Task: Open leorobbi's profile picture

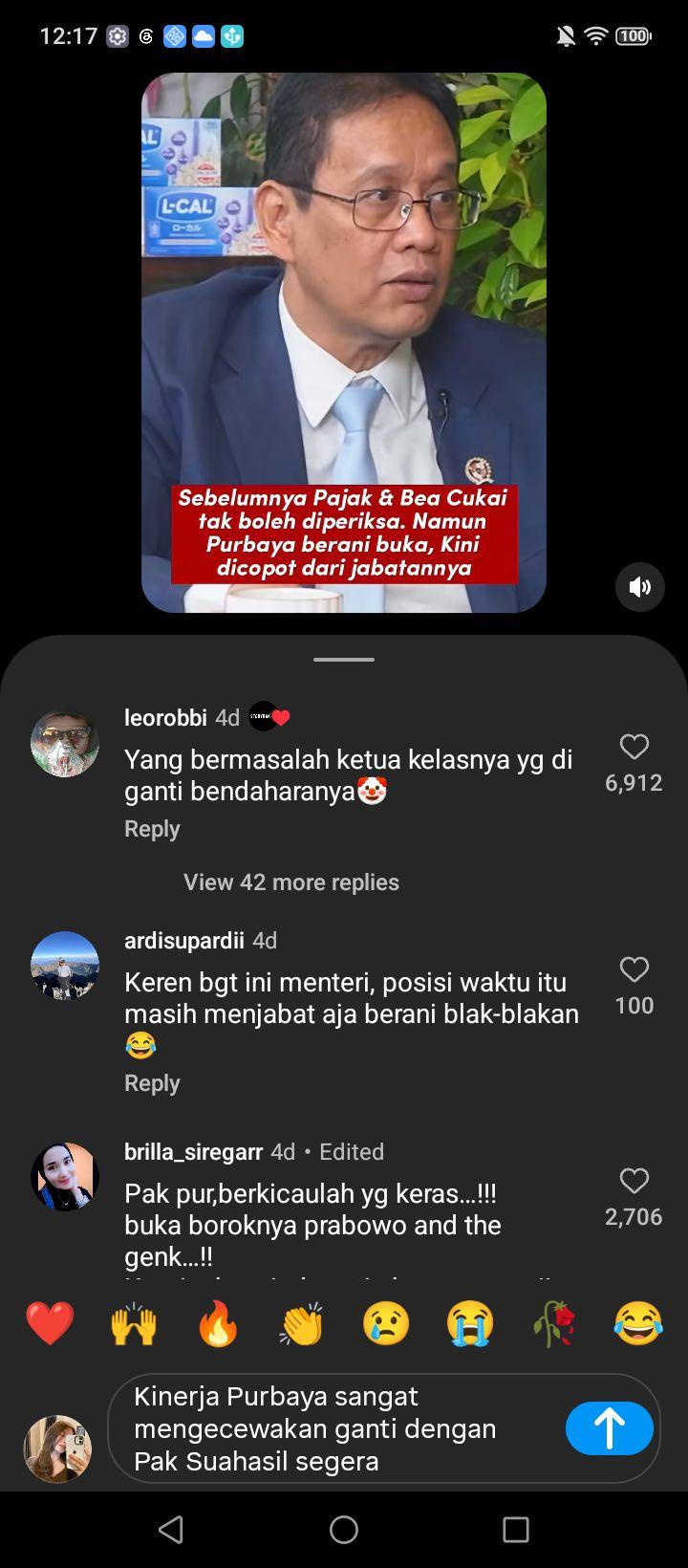Action: point(65,743)
